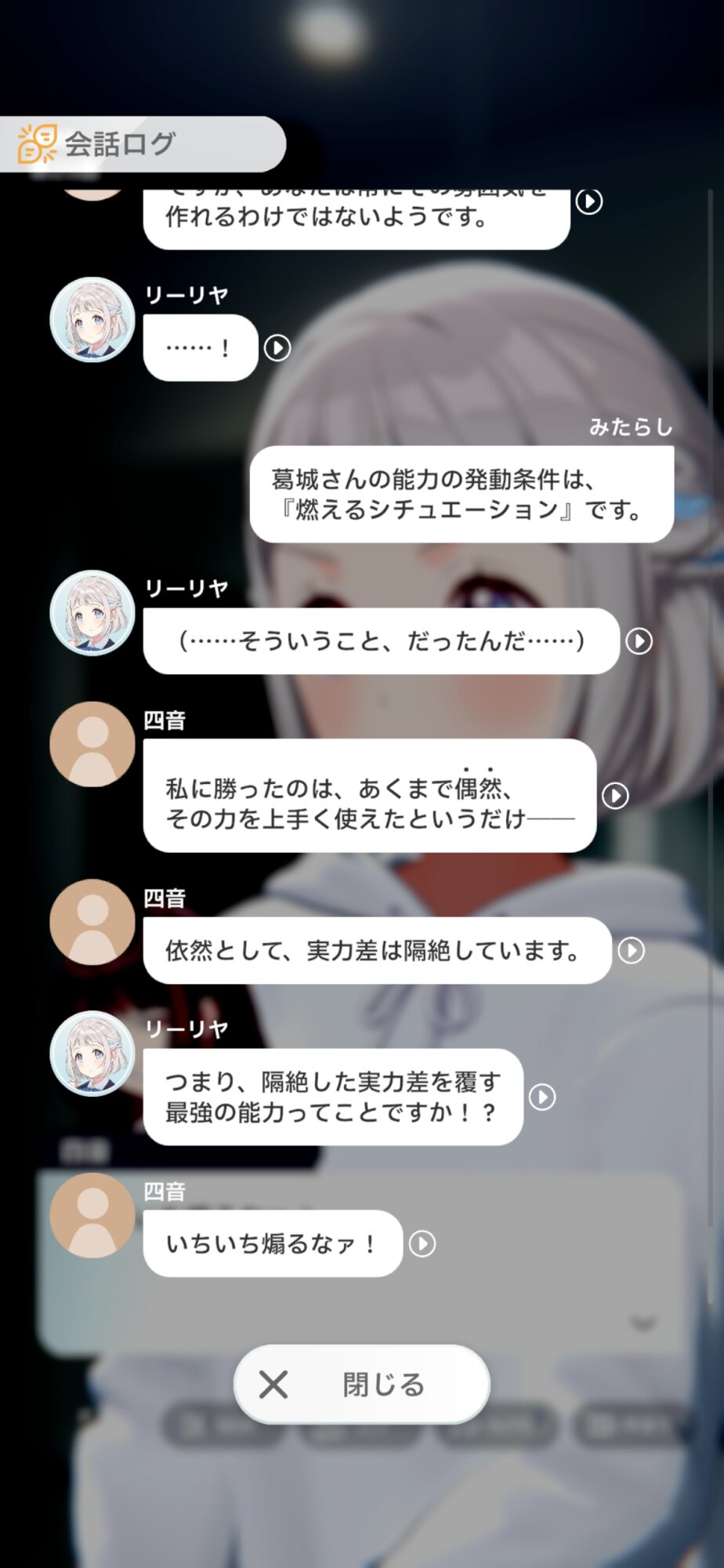Play voice for「そういうこと、だったんだ」line
This screenshot has height=1568, width=724.
click(639, 641)
